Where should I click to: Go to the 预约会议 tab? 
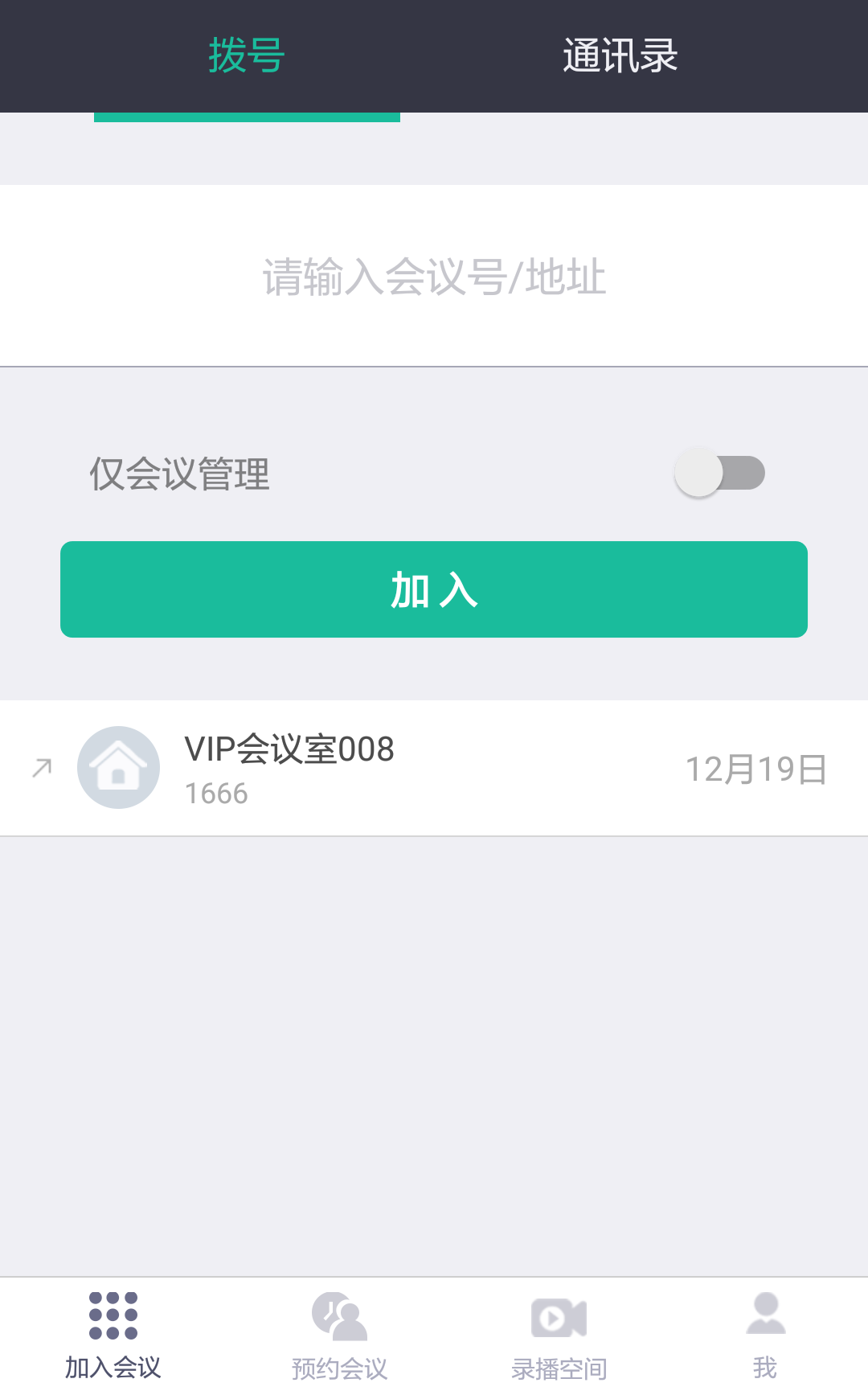339,1335
